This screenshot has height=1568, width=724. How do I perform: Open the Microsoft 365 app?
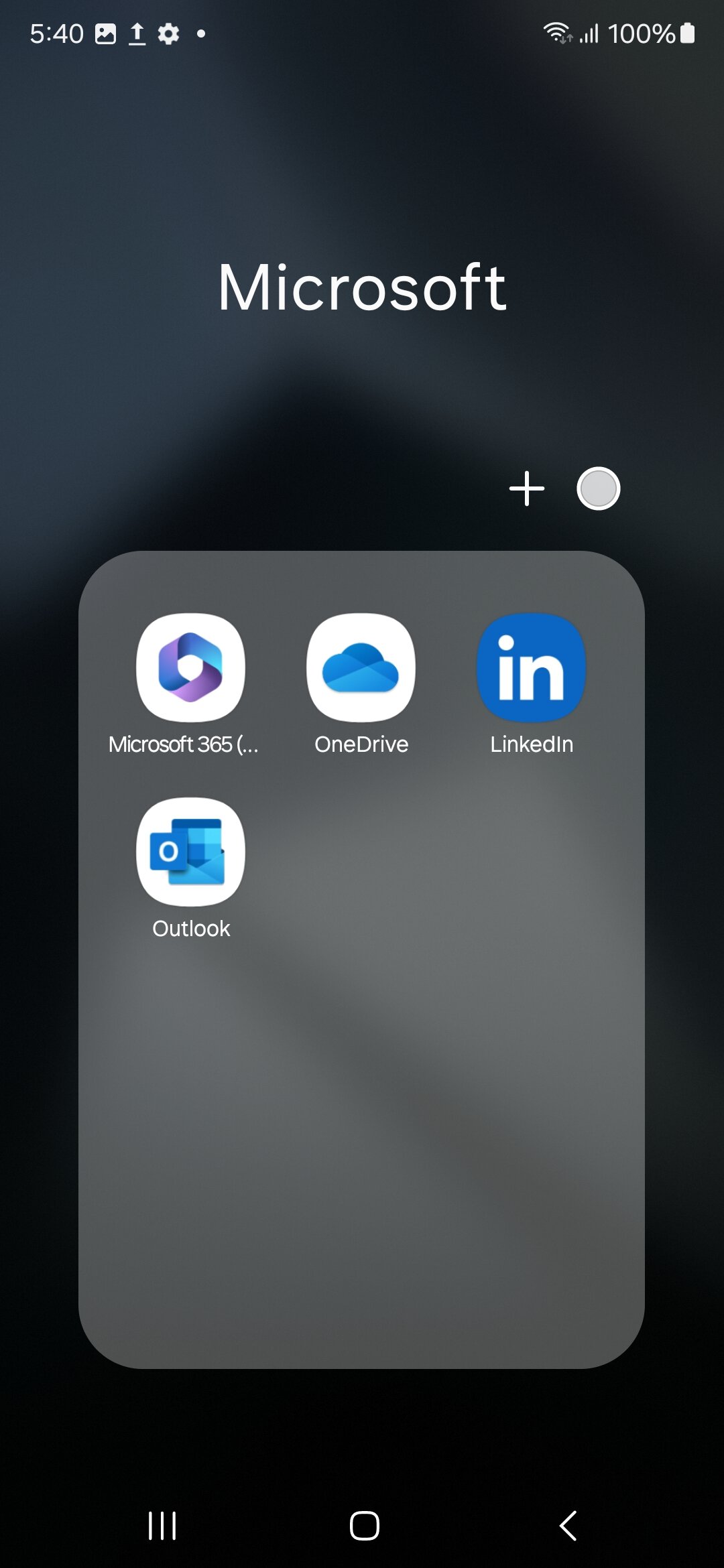click(x=190, y=668)
